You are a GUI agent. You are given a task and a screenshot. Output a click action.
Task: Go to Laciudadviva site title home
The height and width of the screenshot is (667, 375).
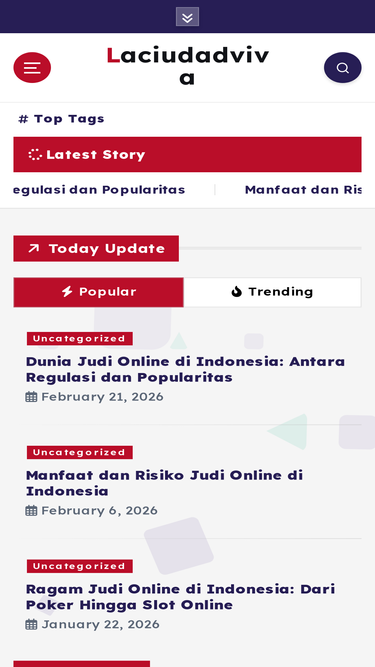(187, 67)
